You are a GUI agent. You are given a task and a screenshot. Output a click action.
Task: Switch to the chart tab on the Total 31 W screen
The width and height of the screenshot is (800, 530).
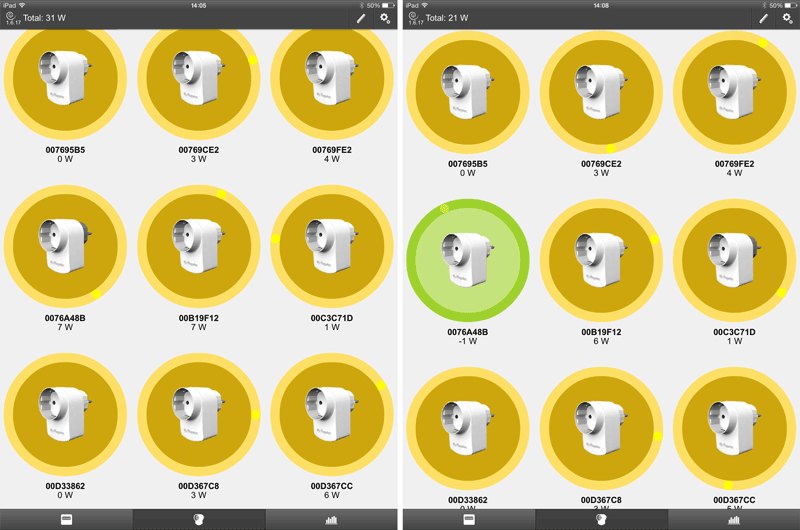pos(331,520)
